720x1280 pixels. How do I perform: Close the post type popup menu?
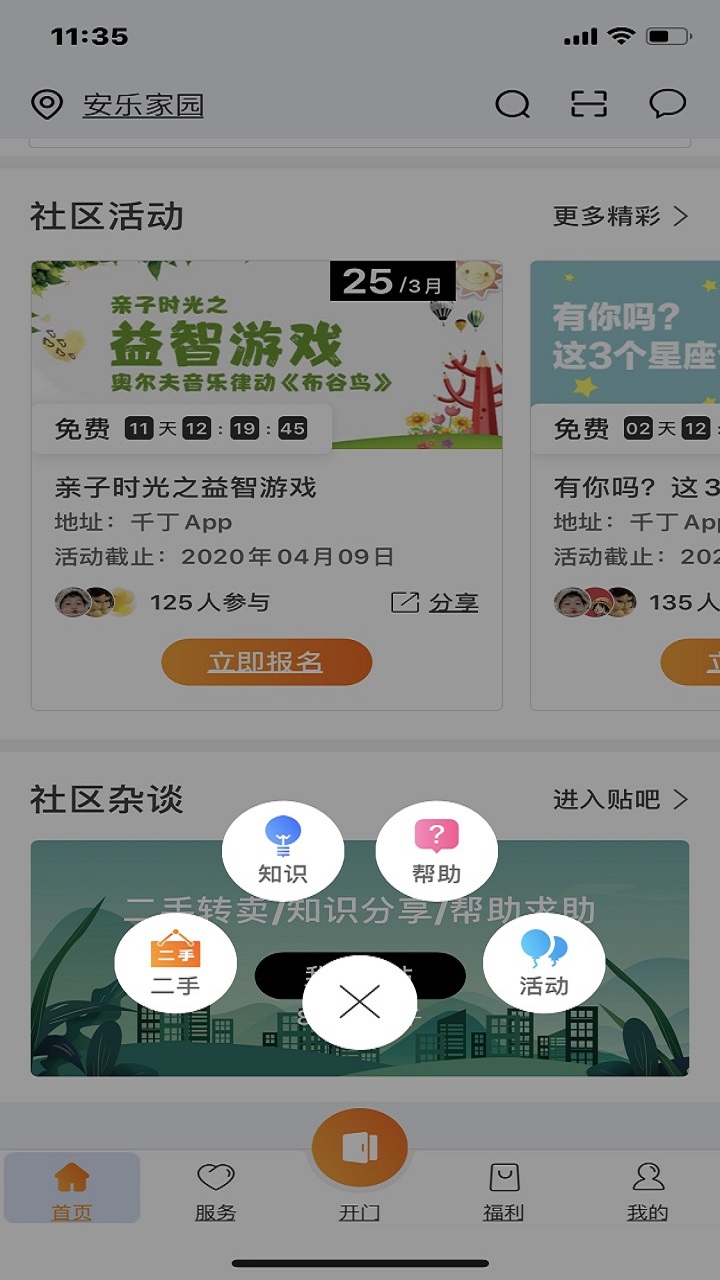click(x=359, y=1001)
